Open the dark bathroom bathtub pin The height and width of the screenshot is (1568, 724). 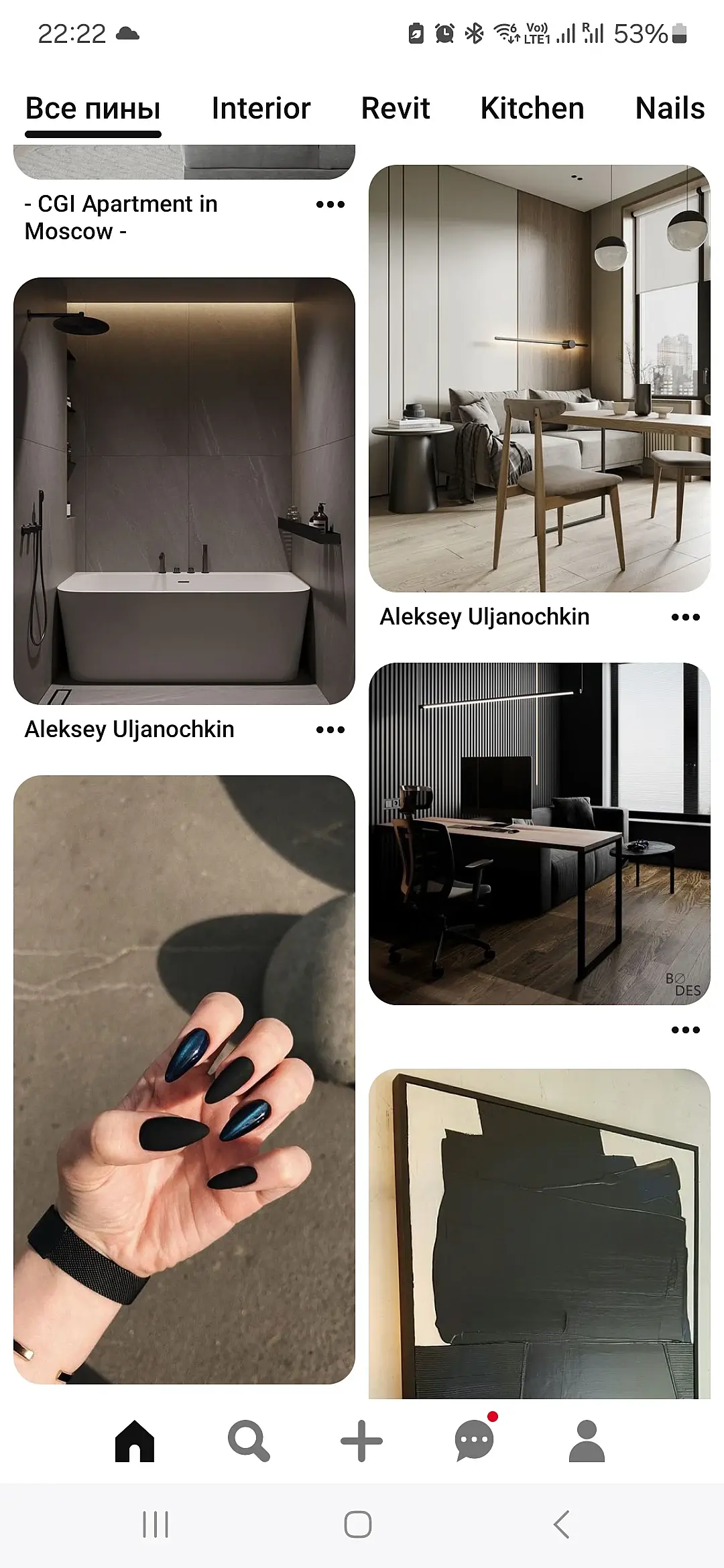tap(184, 491)
